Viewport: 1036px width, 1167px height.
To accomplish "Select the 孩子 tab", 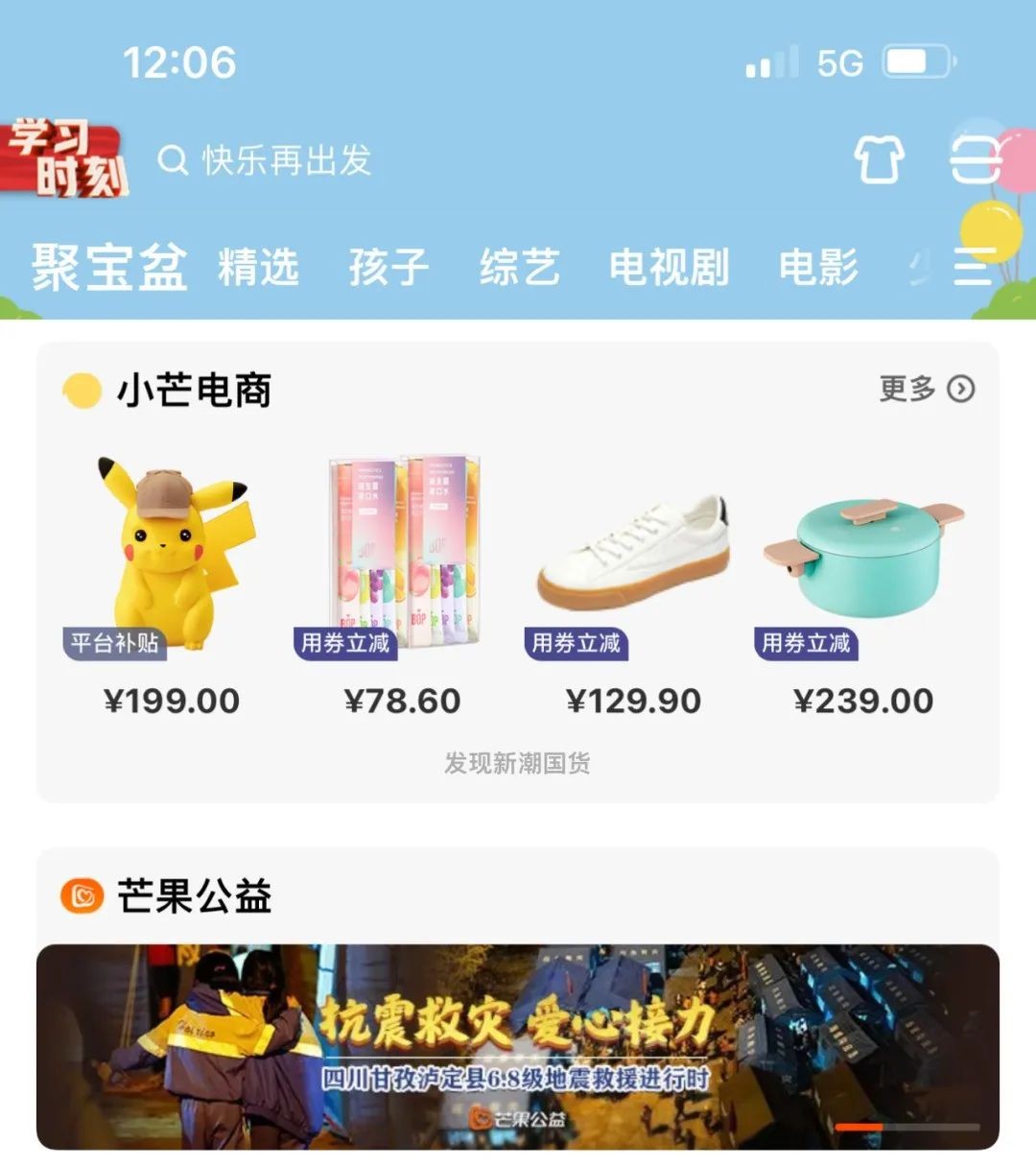I will tap(388, 267).
